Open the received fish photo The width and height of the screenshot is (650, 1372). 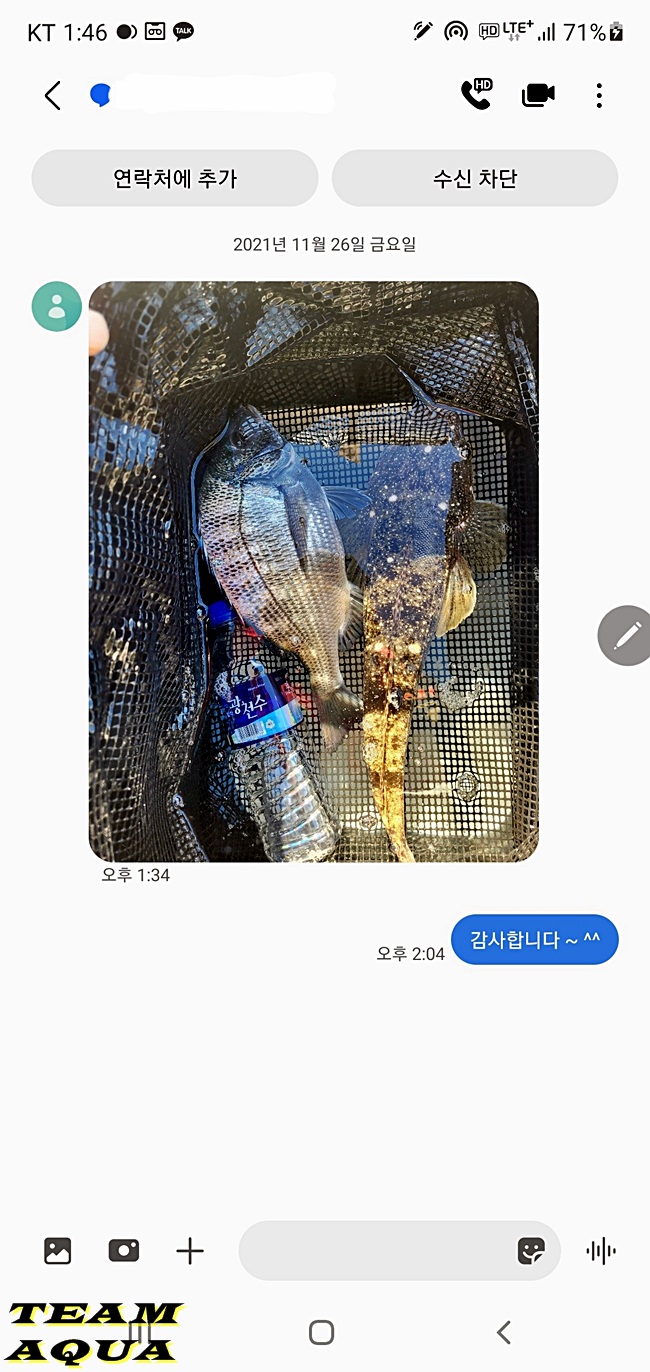click(314, 571)
